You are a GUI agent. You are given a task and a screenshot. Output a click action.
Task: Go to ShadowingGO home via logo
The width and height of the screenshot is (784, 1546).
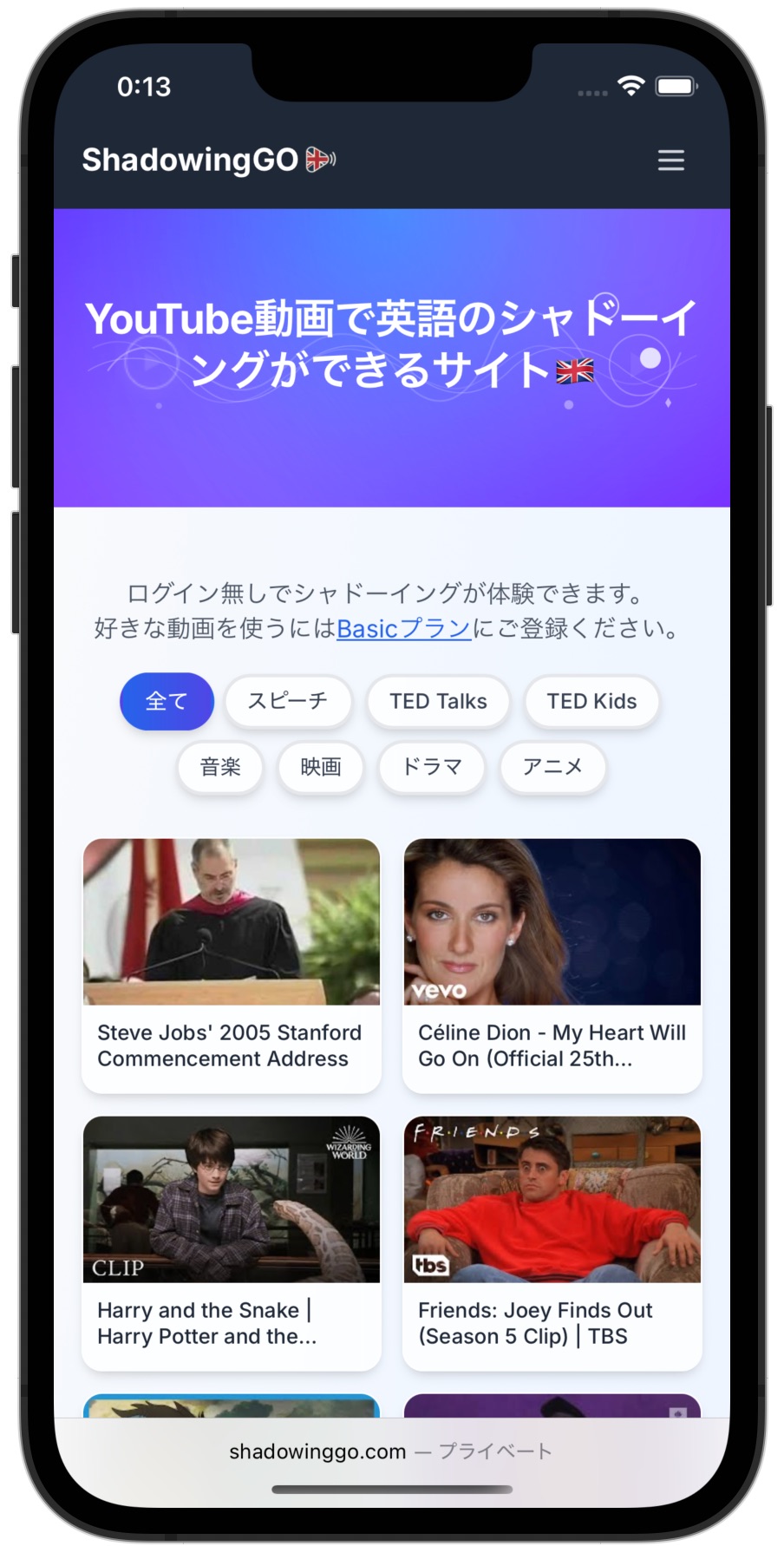click(x=206, y=160)
